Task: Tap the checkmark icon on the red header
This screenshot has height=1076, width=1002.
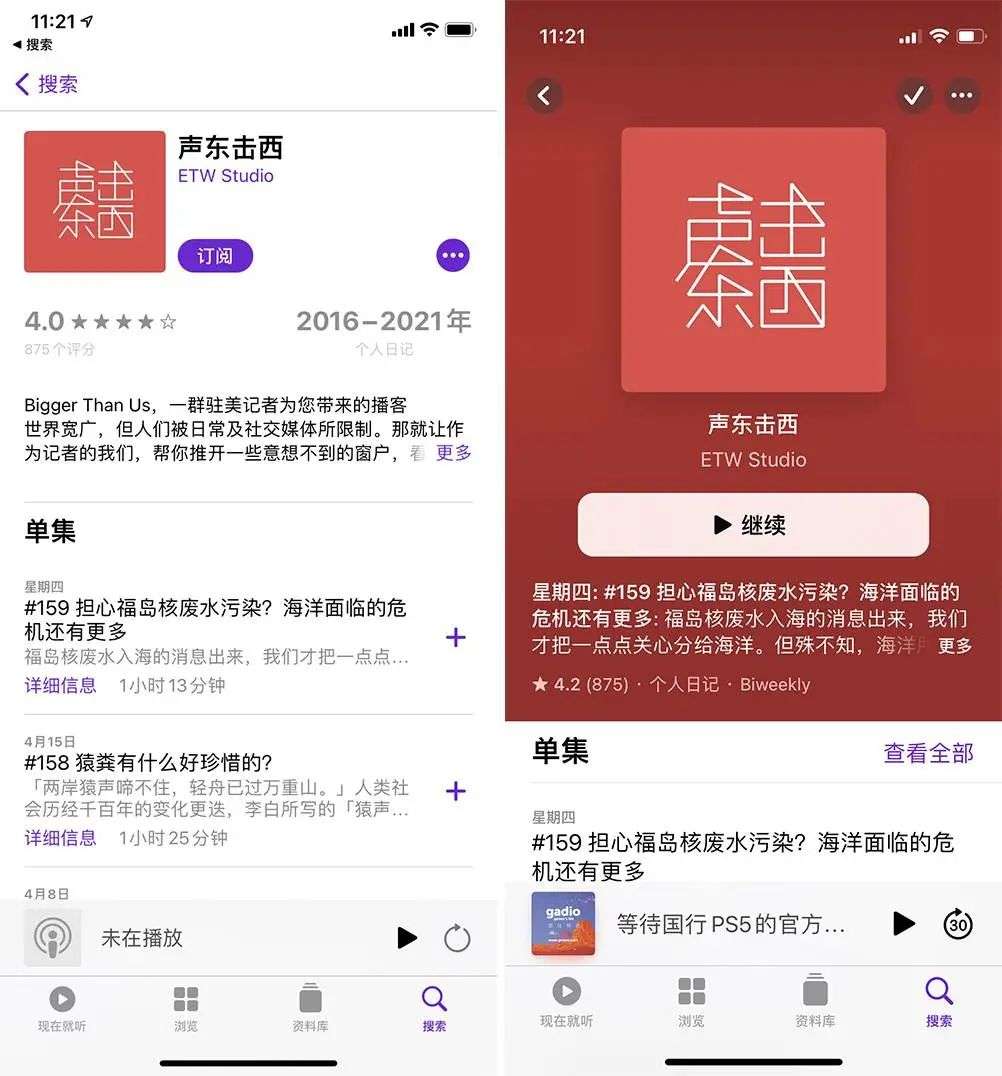Action: pos(913,95)
